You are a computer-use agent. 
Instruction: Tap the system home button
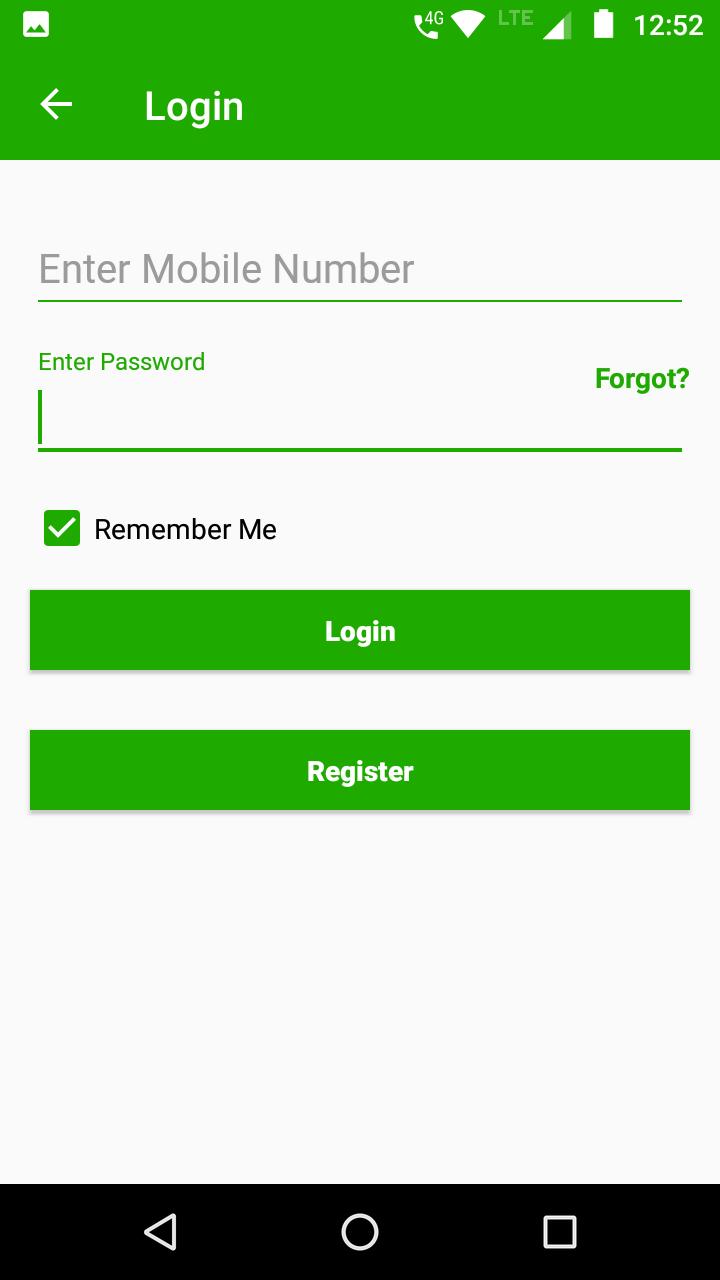pyautogui.click(x=360, y=1232)
